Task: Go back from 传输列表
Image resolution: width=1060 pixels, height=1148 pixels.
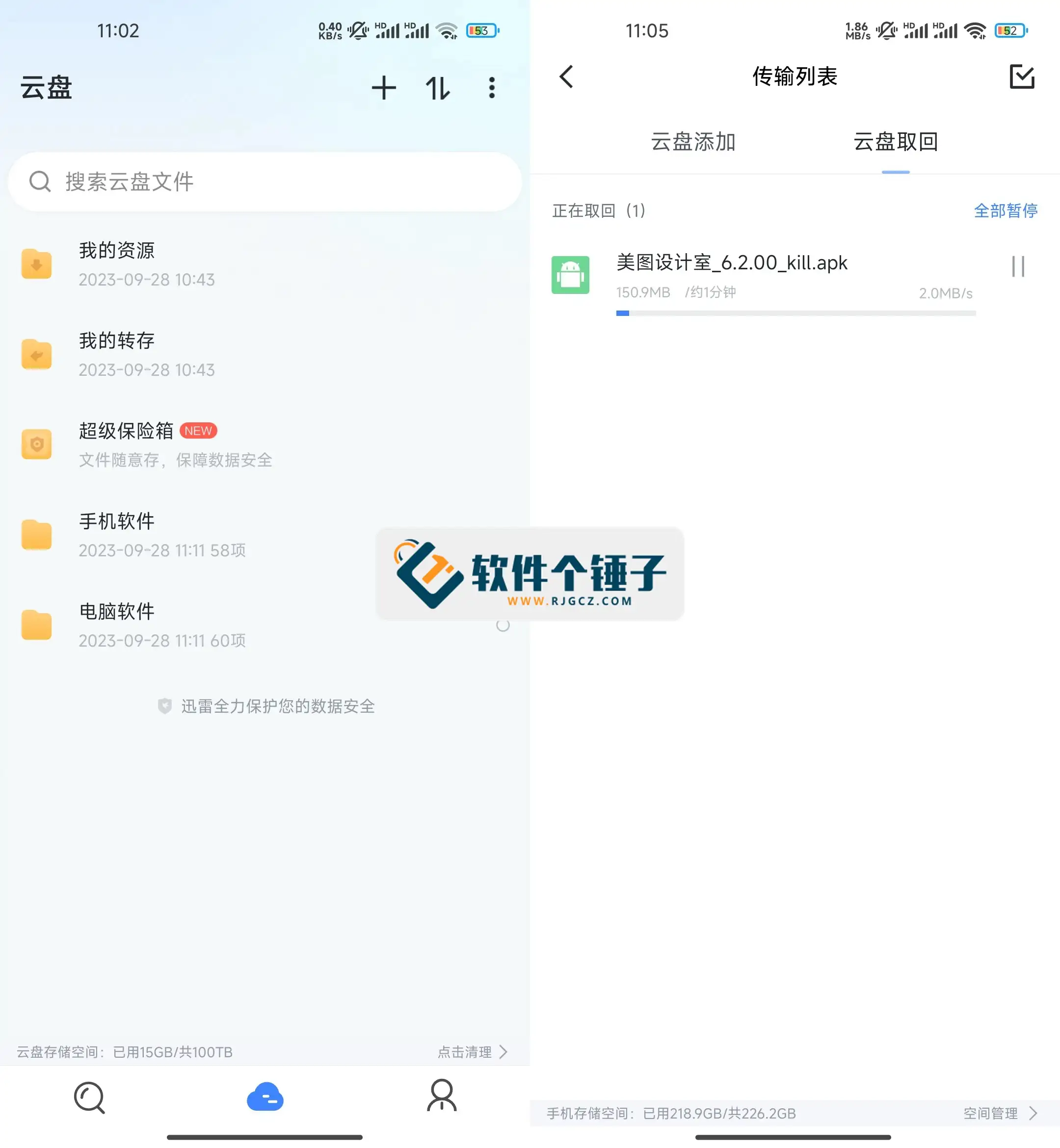Action: [567, 77]
